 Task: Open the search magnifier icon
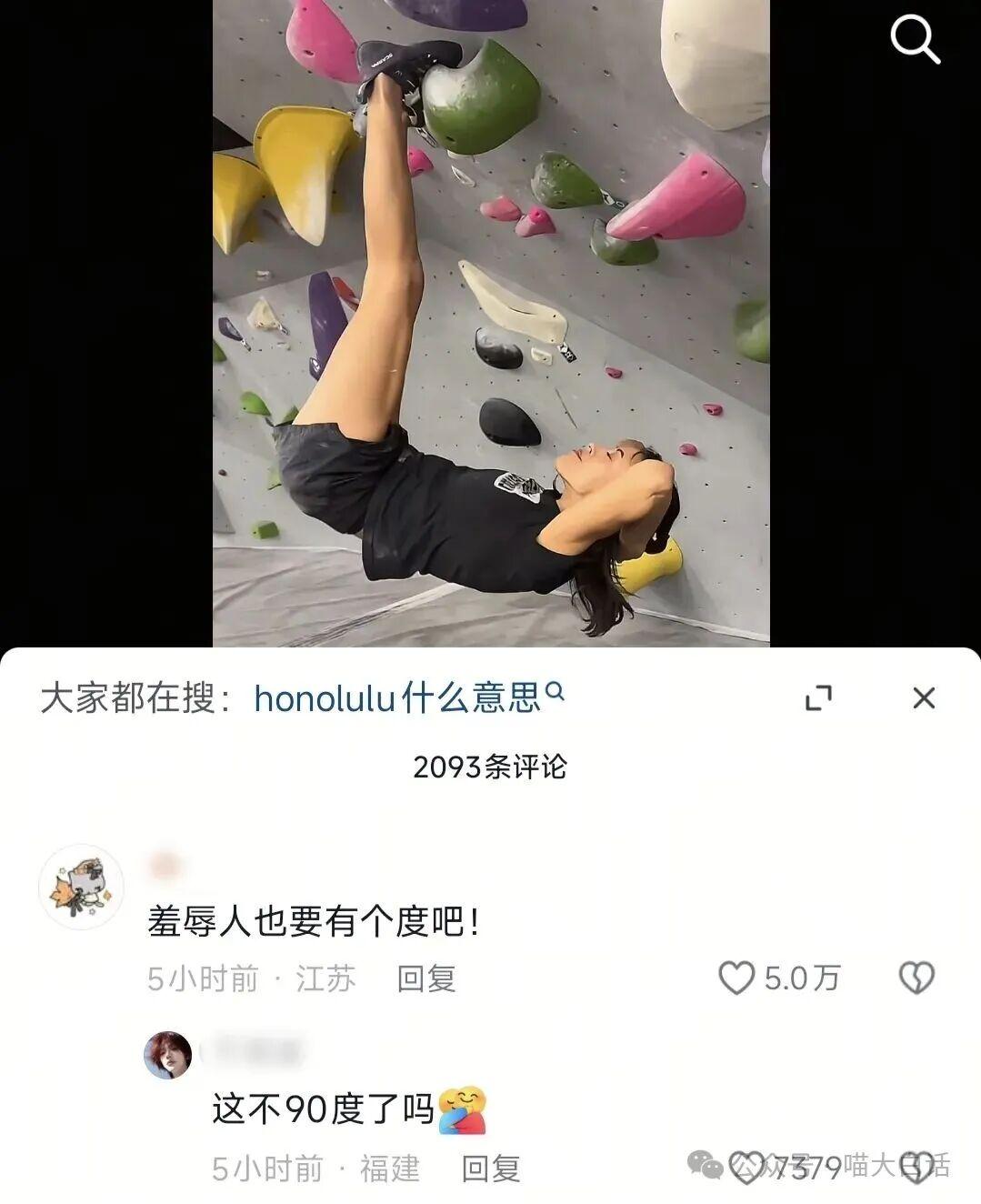pos(914,38)
